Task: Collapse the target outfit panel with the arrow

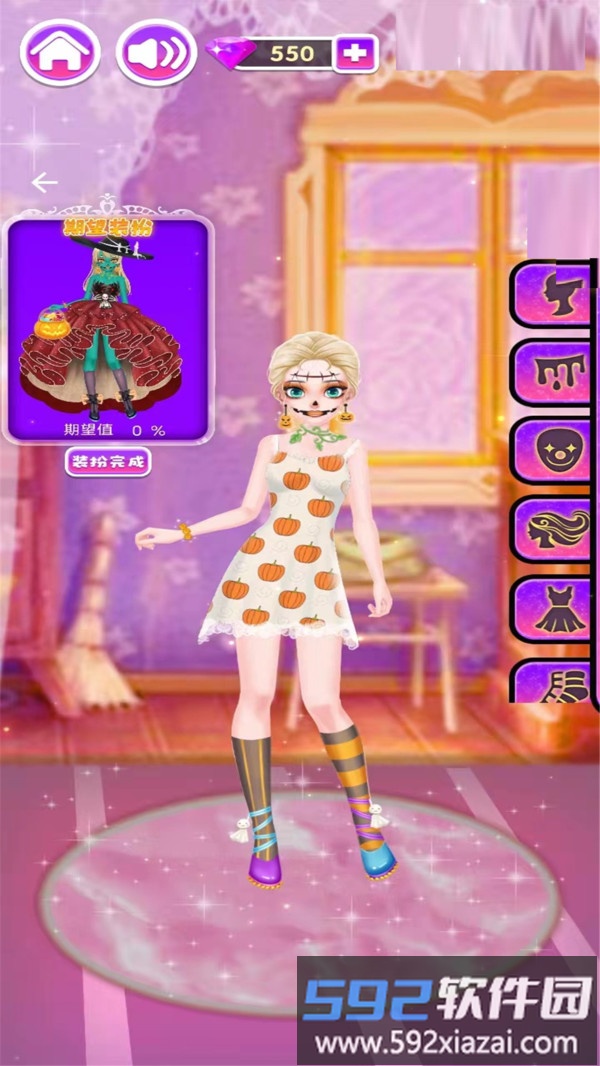Action: point(44,182)
